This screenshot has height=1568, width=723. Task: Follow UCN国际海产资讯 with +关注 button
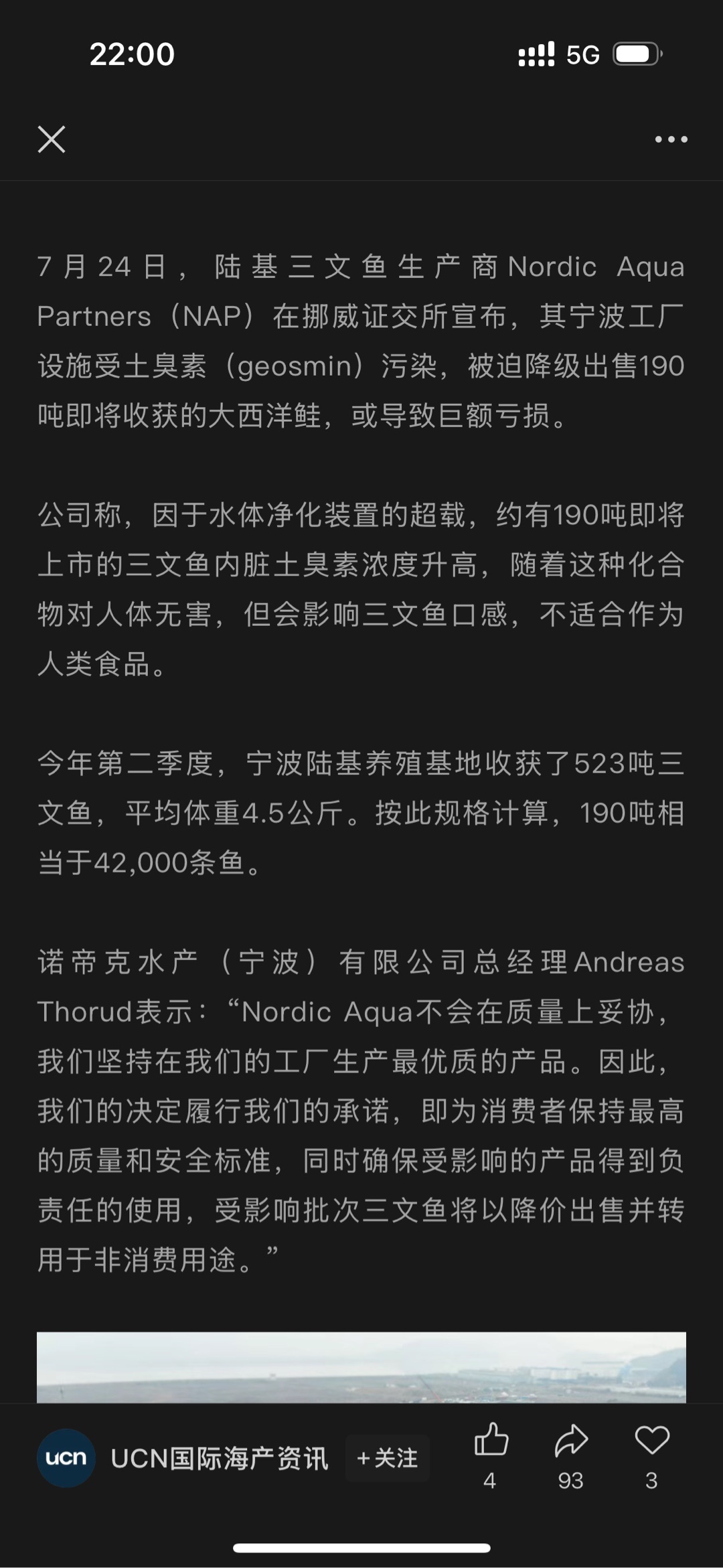388,1458
